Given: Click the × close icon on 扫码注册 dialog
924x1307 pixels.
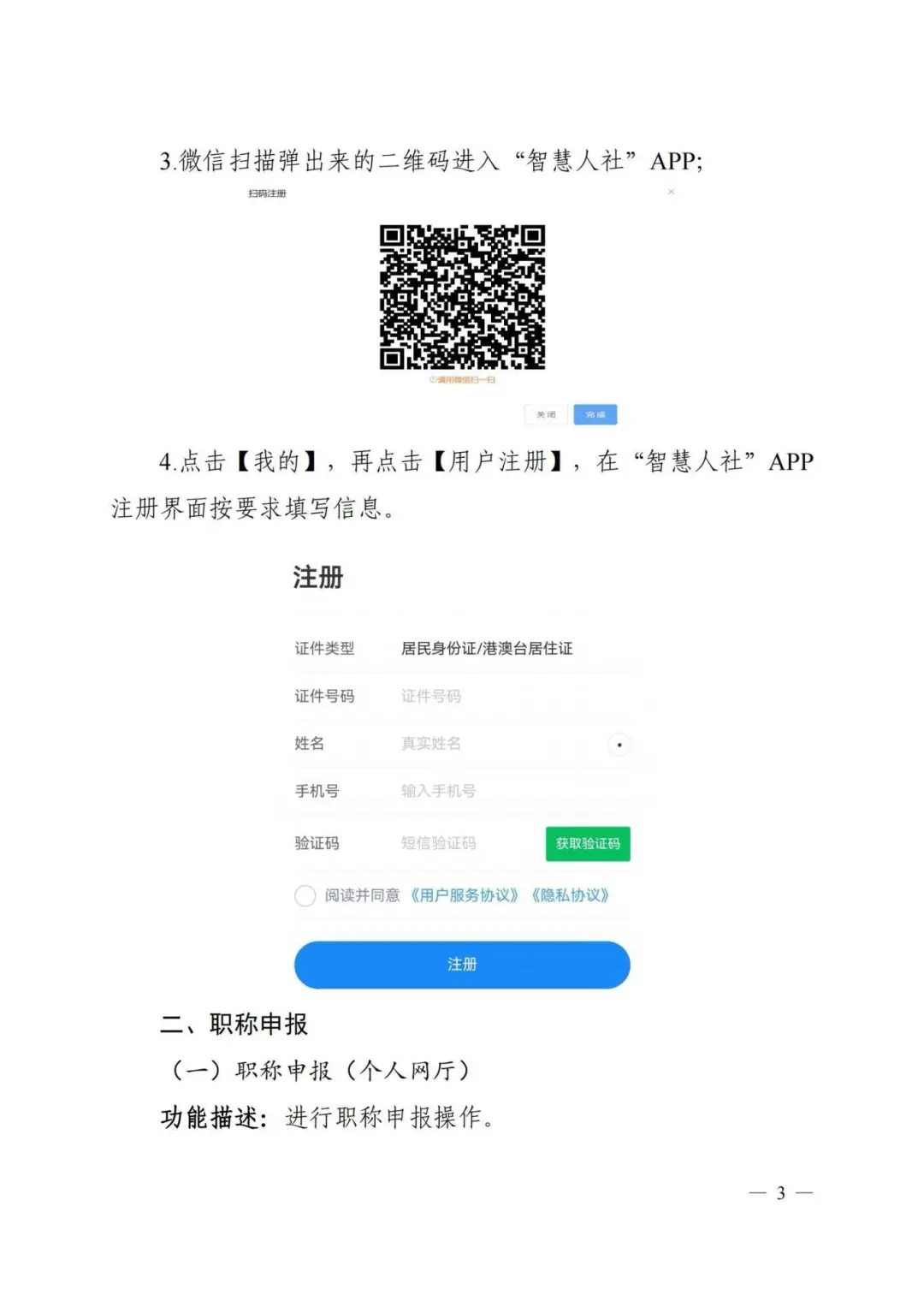Looking at the screenshot, I should [x=671, y=193].
